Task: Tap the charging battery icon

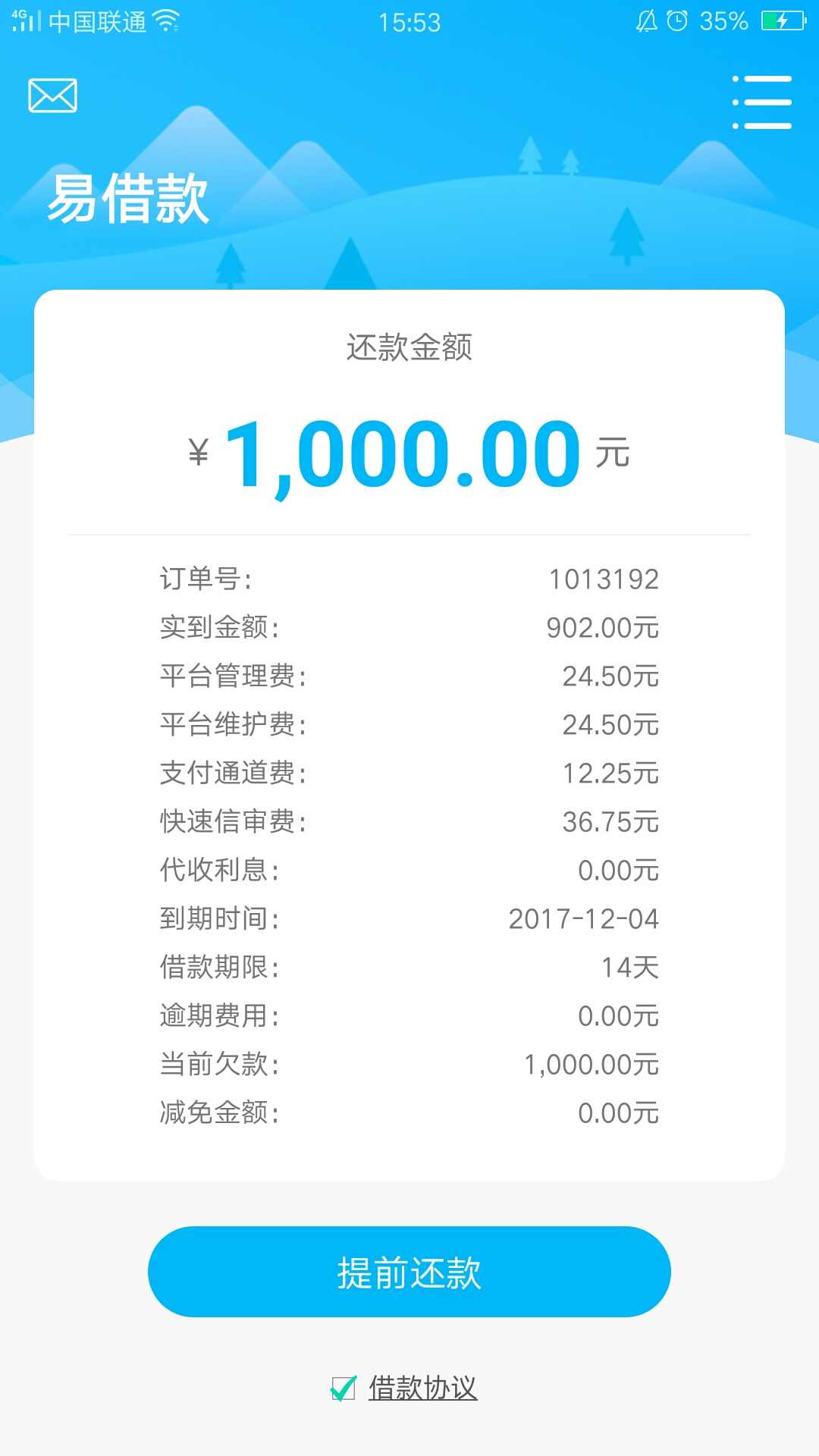Action: tap(783, 21)
